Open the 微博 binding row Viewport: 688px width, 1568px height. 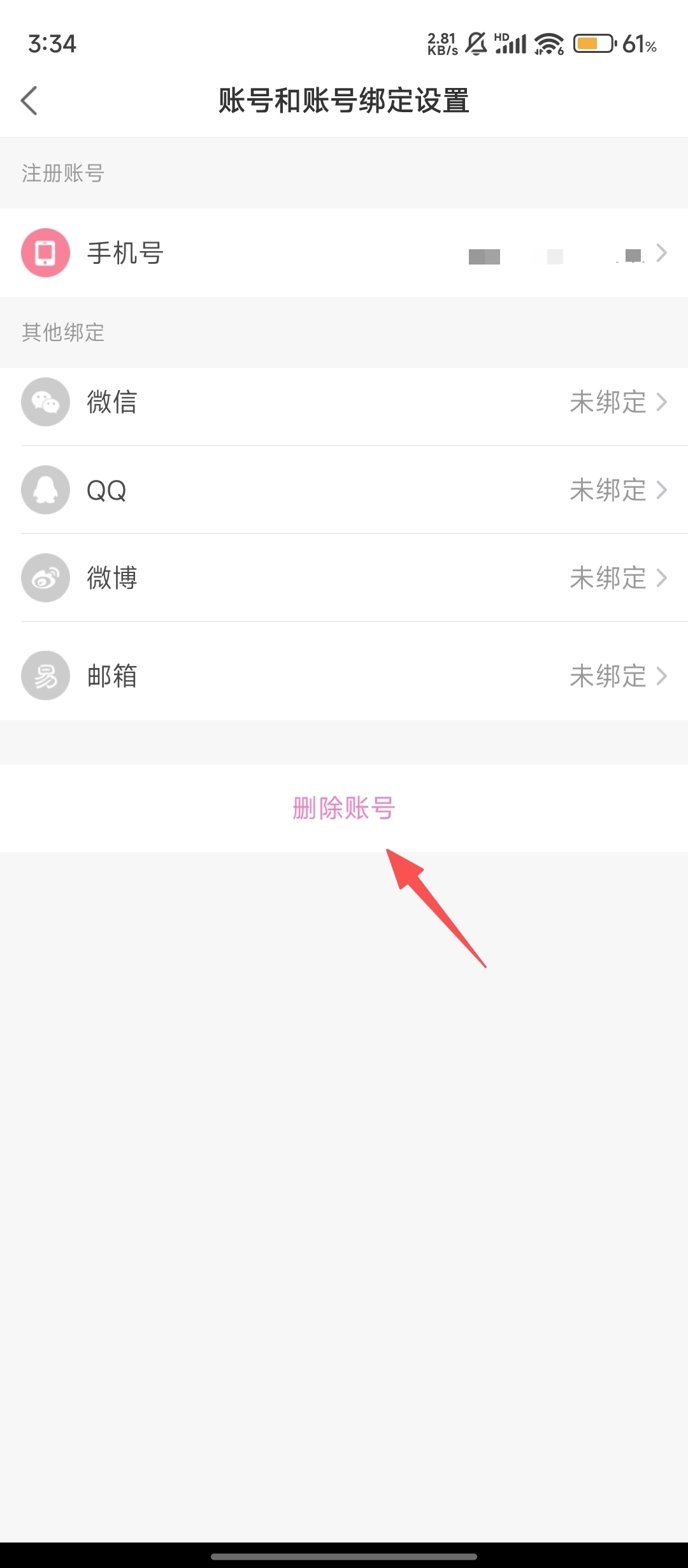coord(344,578)
